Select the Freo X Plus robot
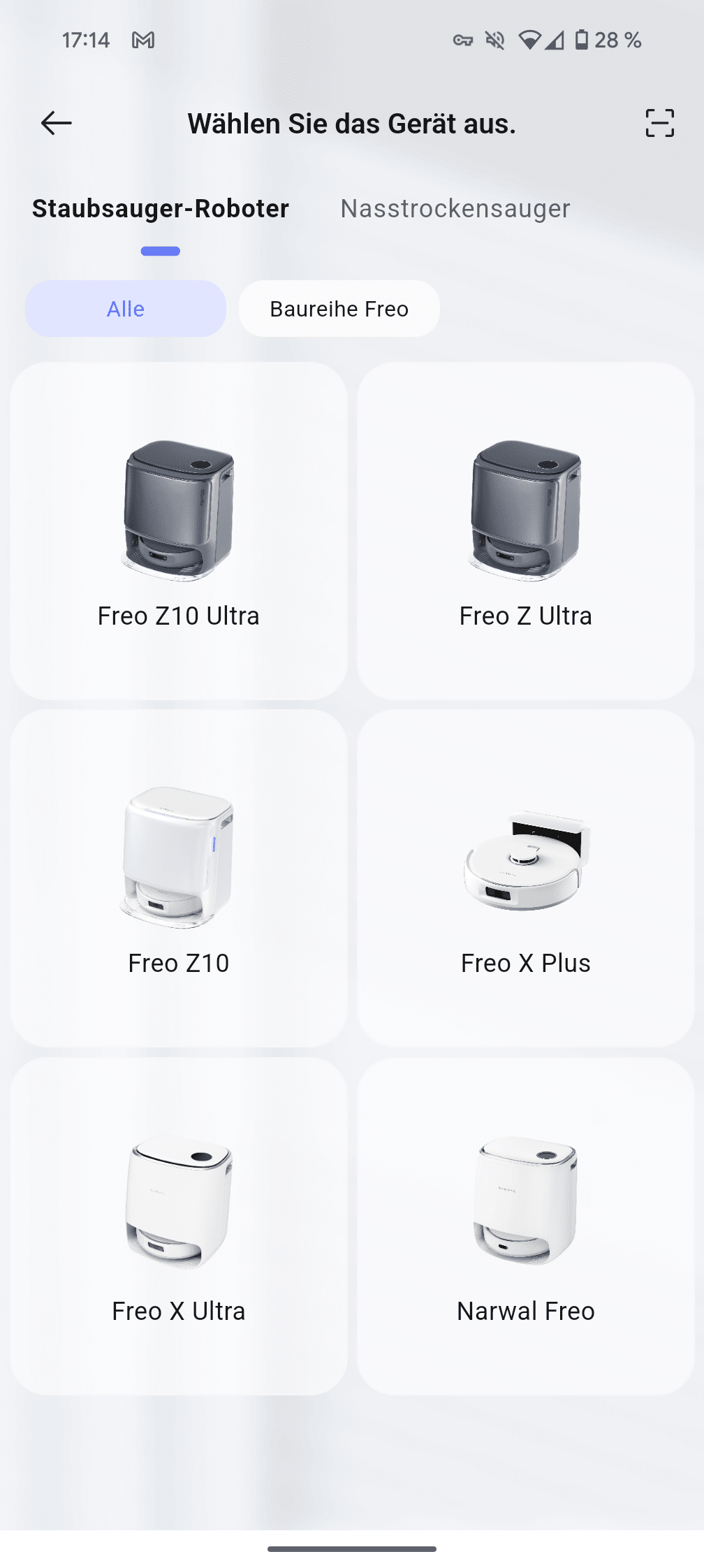704x1568 pixels. (x=525, y=878)
